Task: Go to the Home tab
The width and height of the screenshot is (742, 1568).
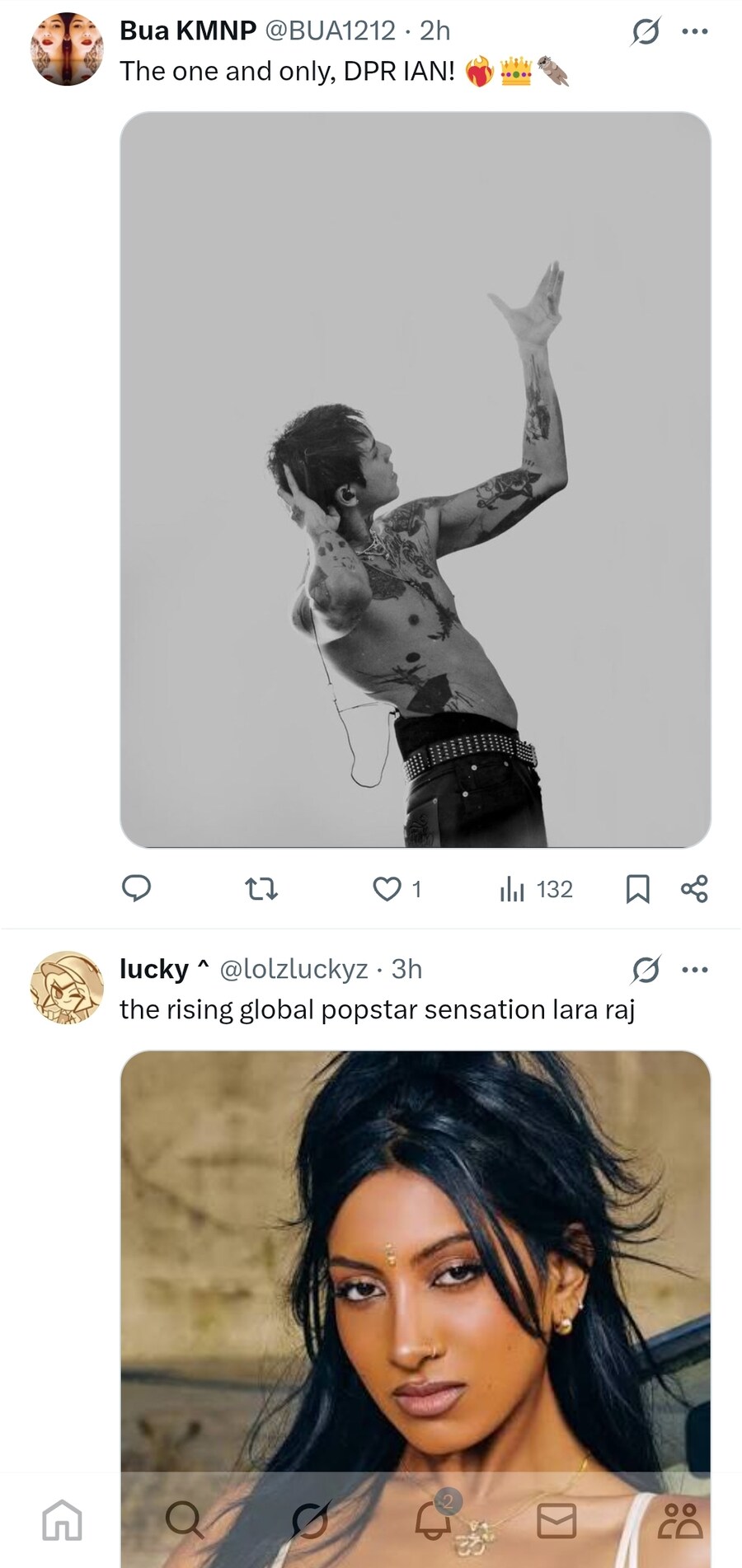Action: point(63,1520)
